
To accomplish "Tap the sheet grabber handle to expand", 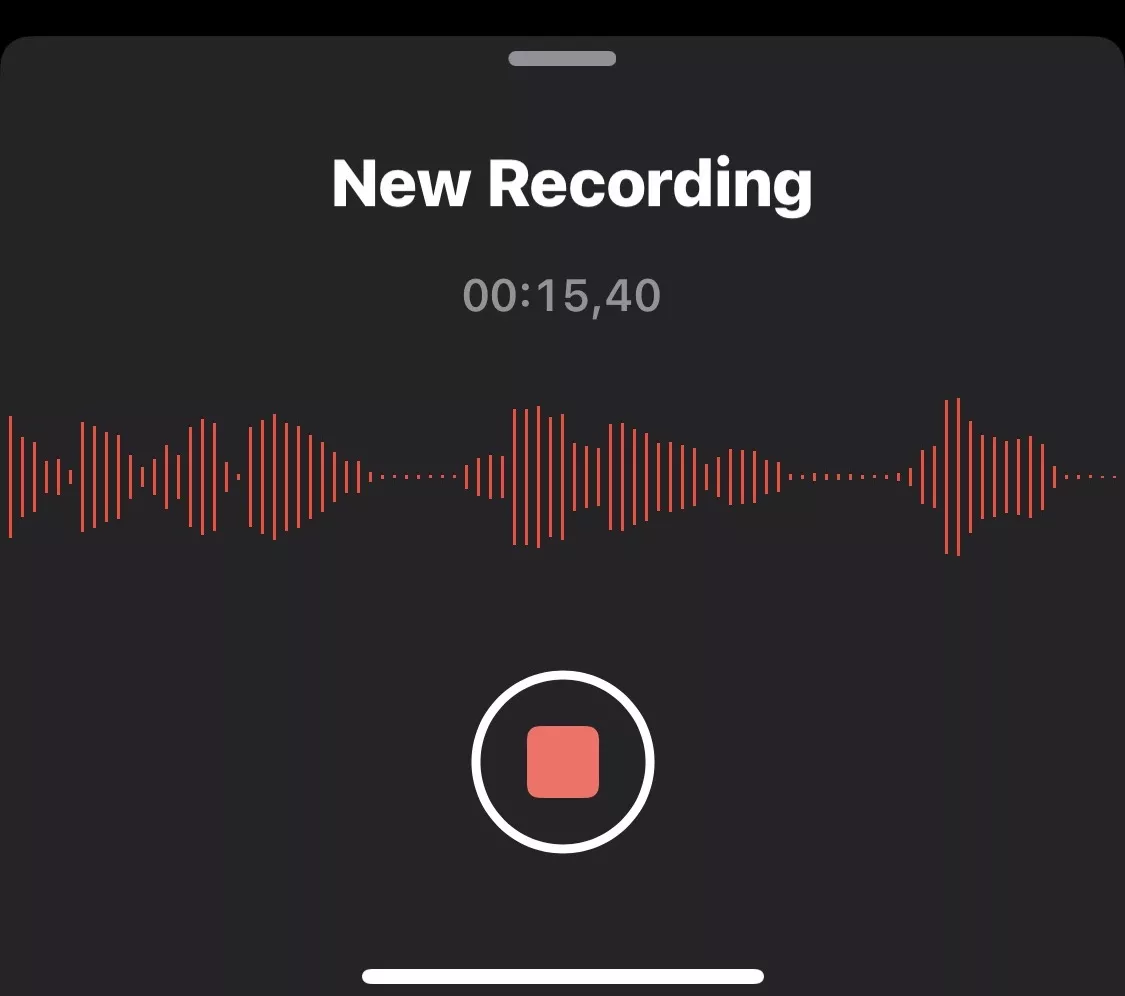I will point(562,59).
